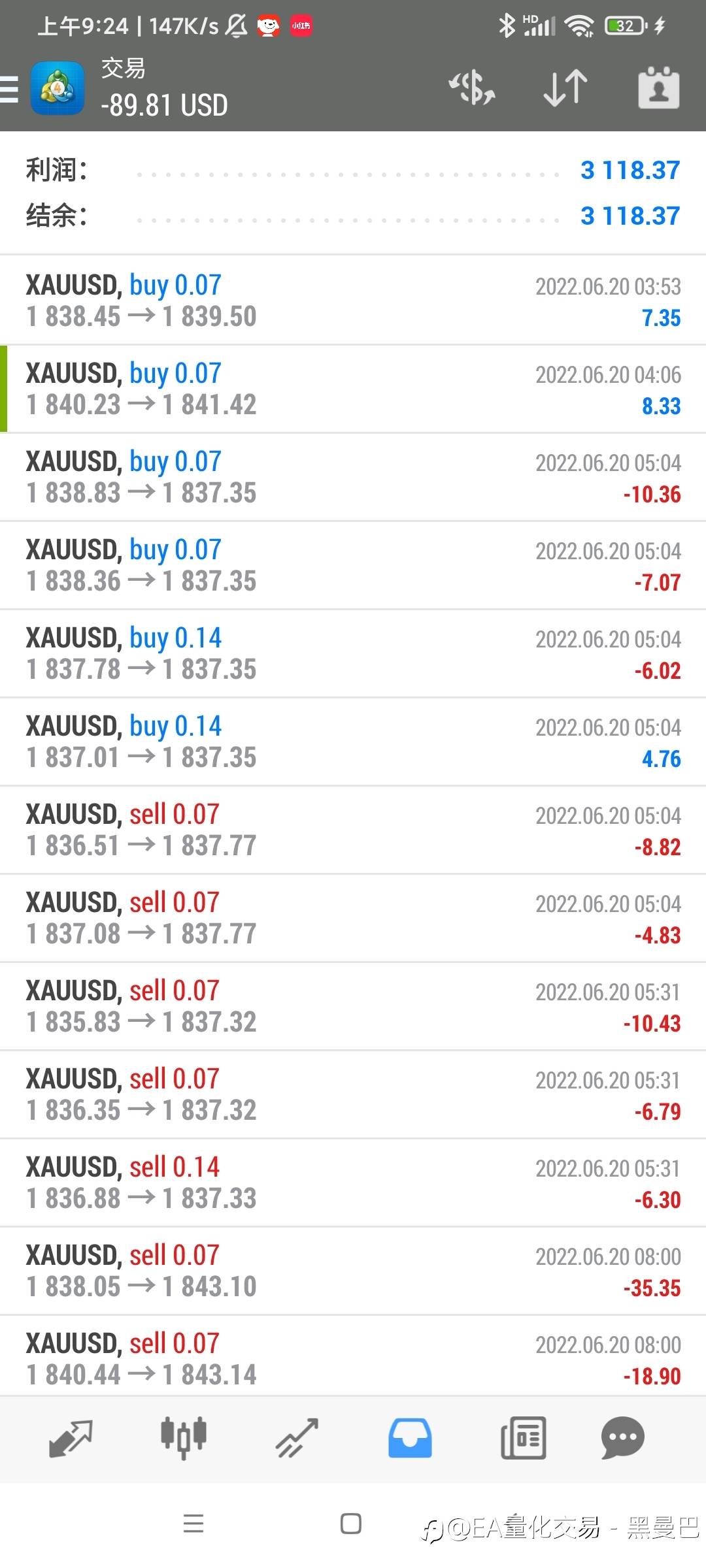The image size is (706, 1568).
Task: Tap the currency symbol filter icon
Action: coord(471,88)
